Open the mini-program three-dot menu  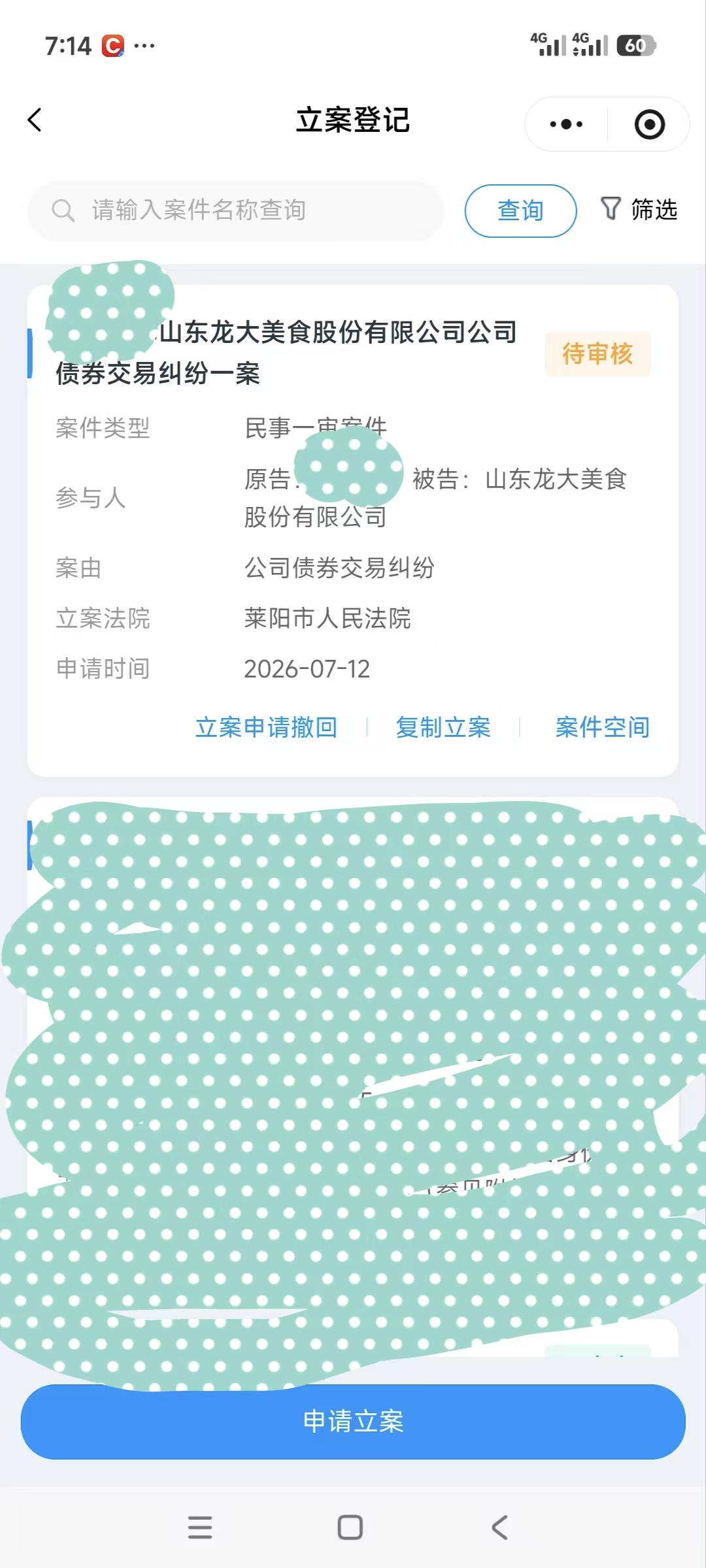[566, 124]
